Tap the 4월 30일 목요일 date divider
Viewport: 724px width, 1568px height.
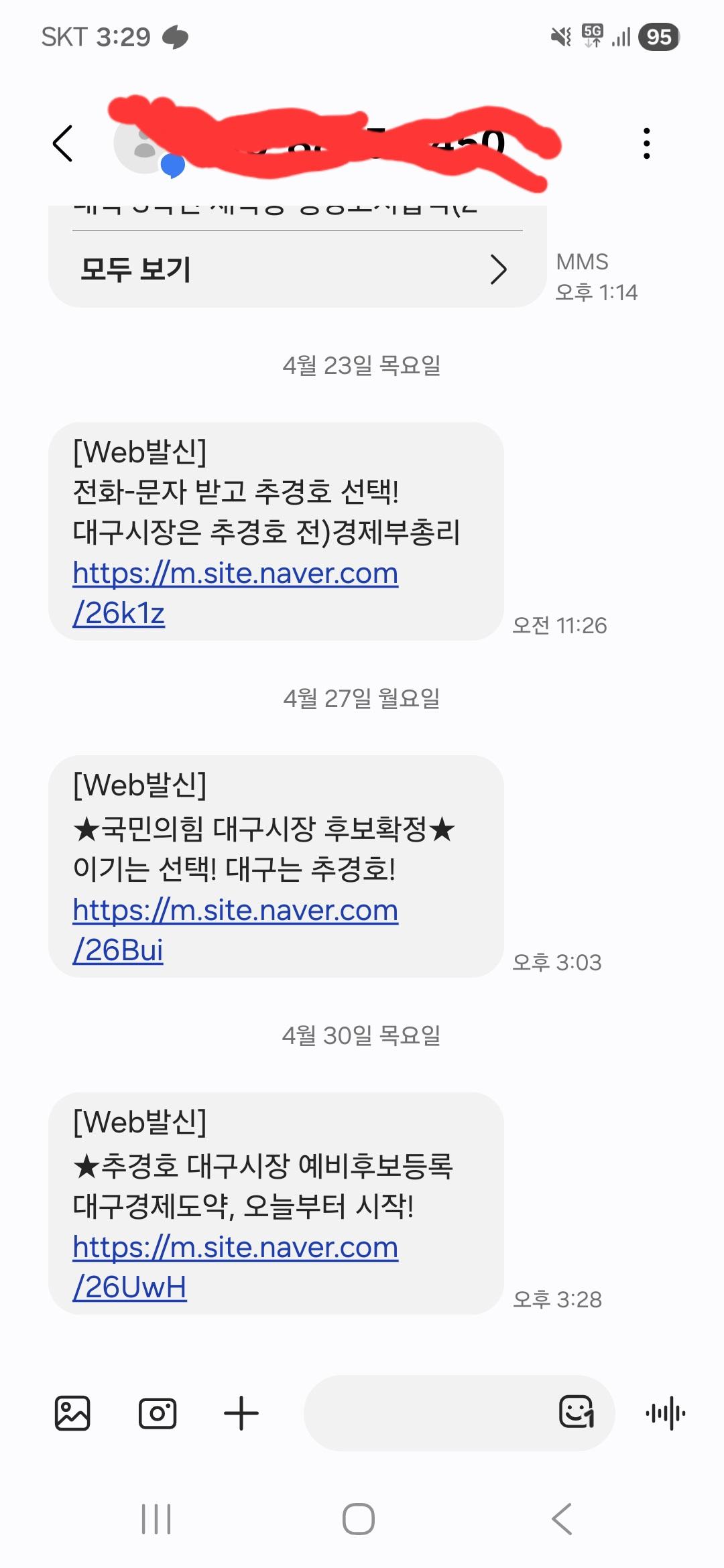362,1035
